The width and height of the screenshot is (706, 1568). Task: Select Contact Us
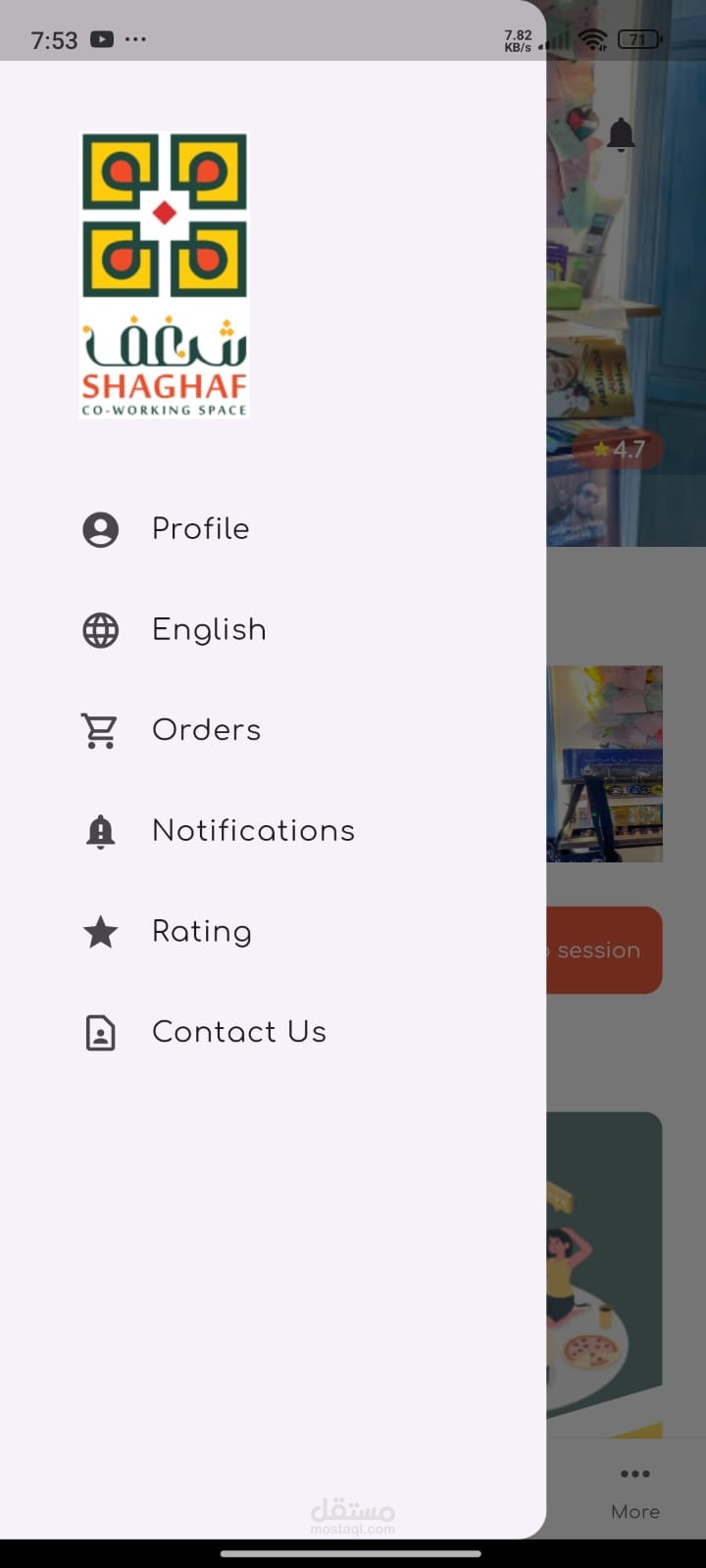pyautogui.click(x=238, y=1032)
